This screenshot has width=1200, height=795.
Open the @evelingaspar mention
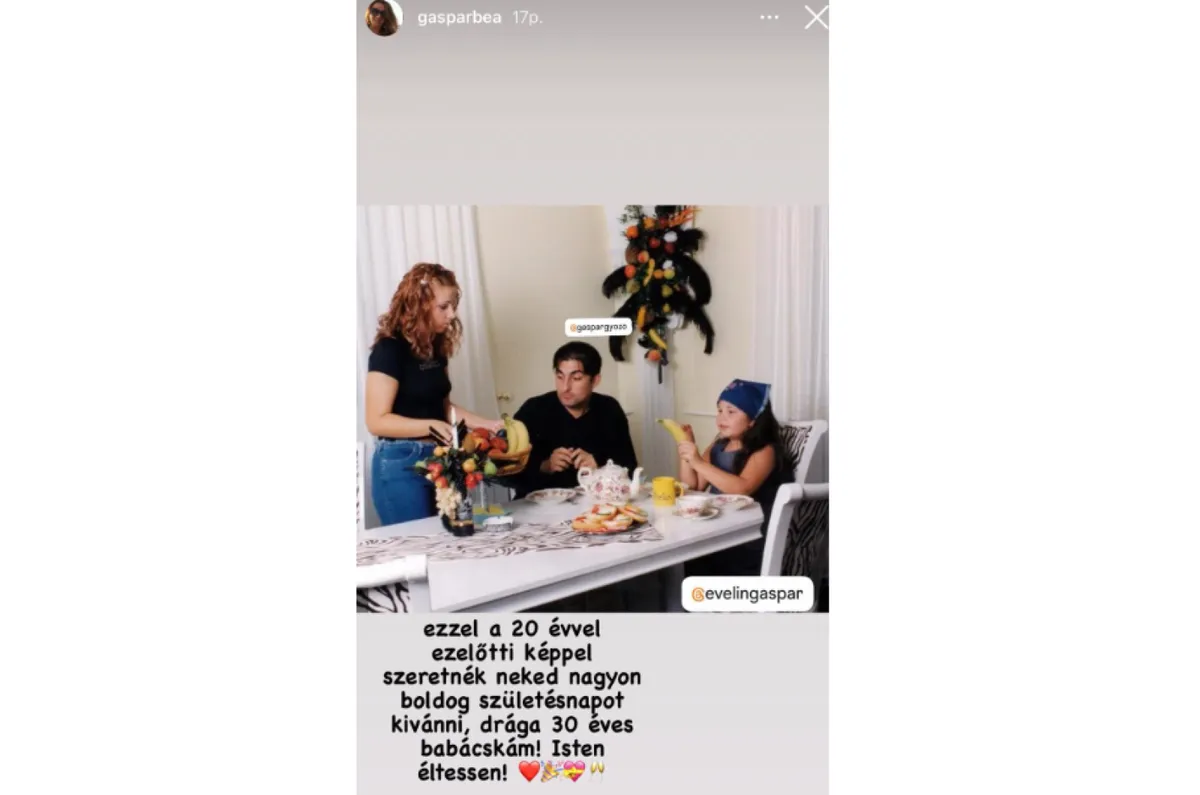tap(747, 594)
